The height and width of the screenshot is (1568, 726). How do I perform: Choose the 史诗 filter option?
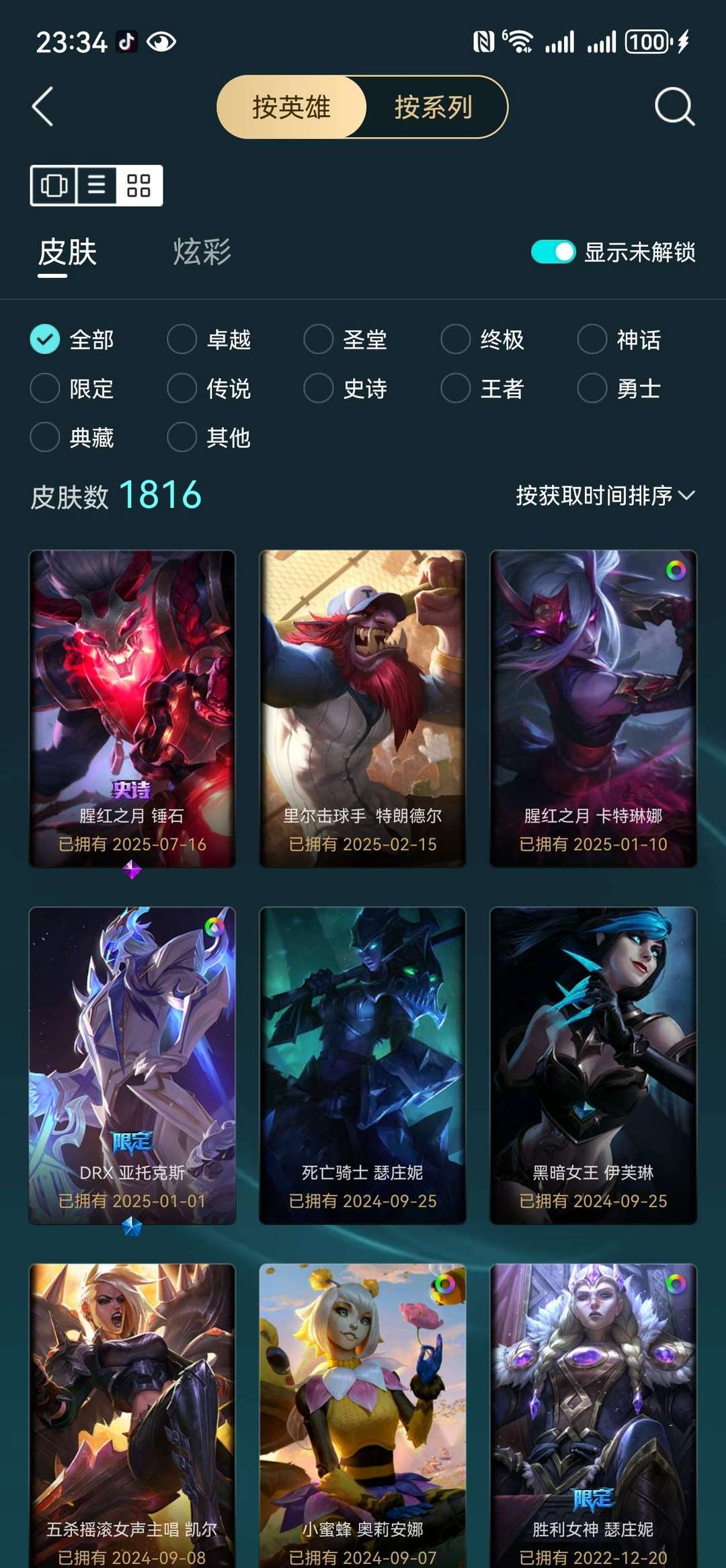pos(345,388)
